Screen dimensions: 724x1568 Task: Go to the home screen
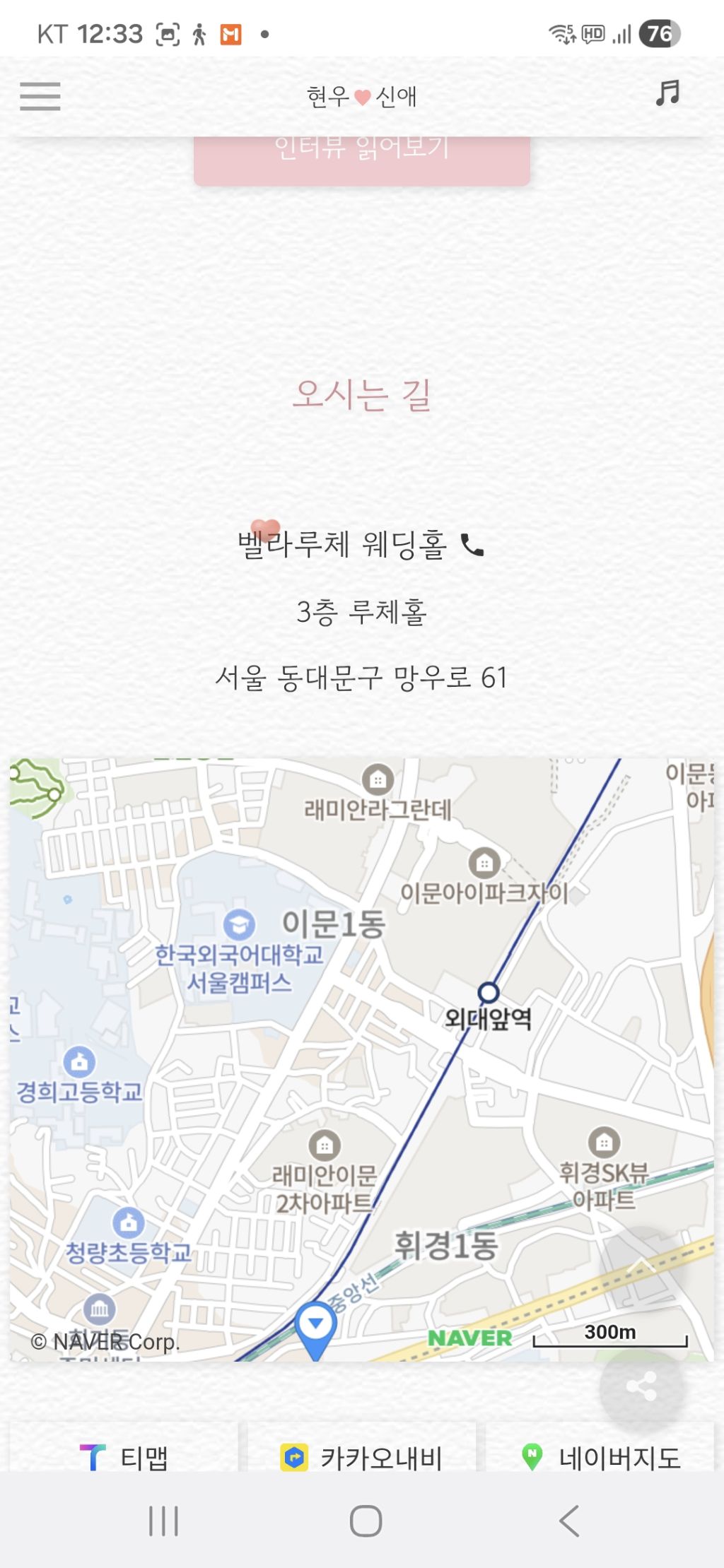366,1521
